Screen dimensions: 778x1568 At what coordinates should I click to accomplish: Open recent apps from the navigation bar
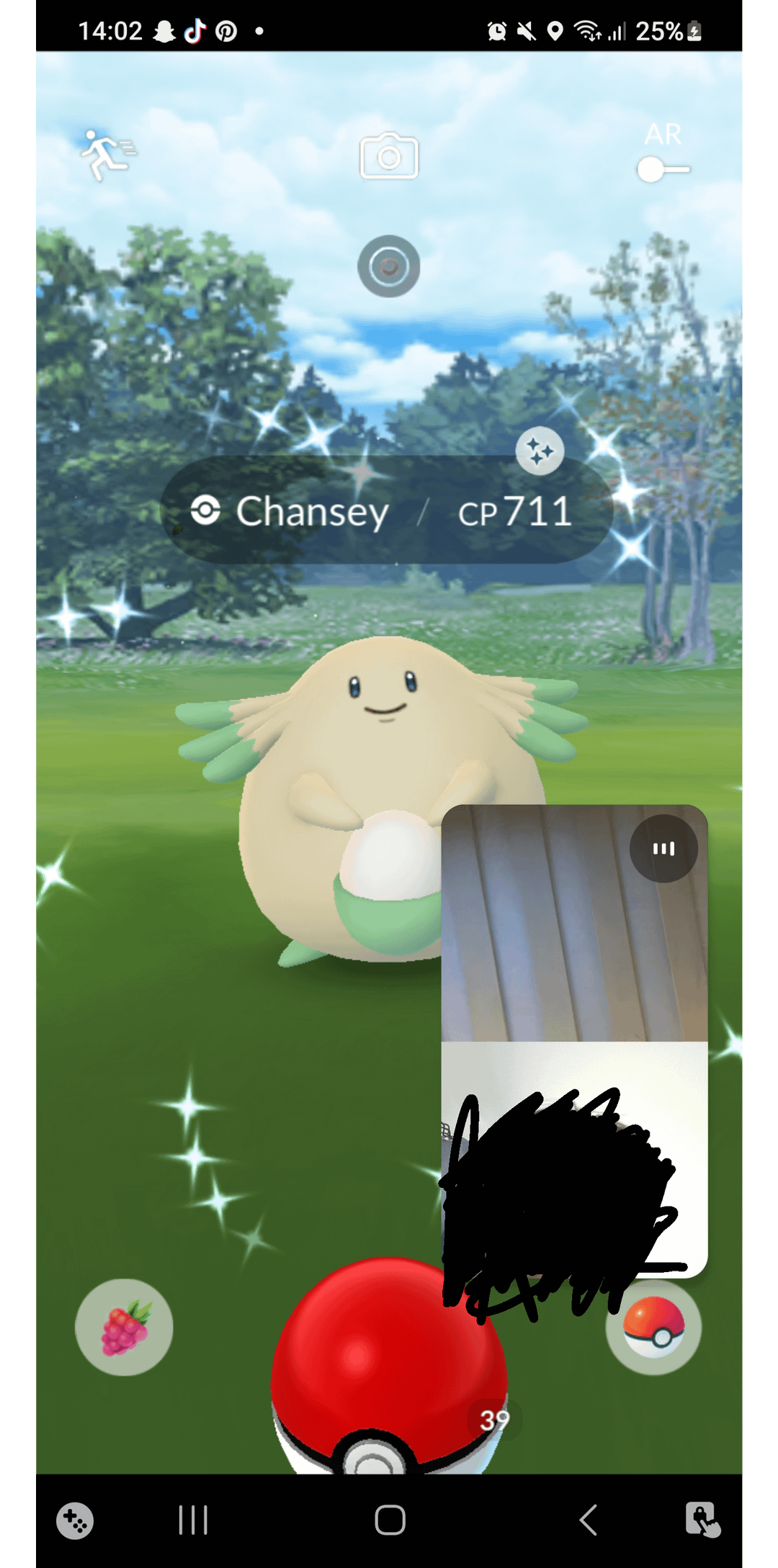192,1520
